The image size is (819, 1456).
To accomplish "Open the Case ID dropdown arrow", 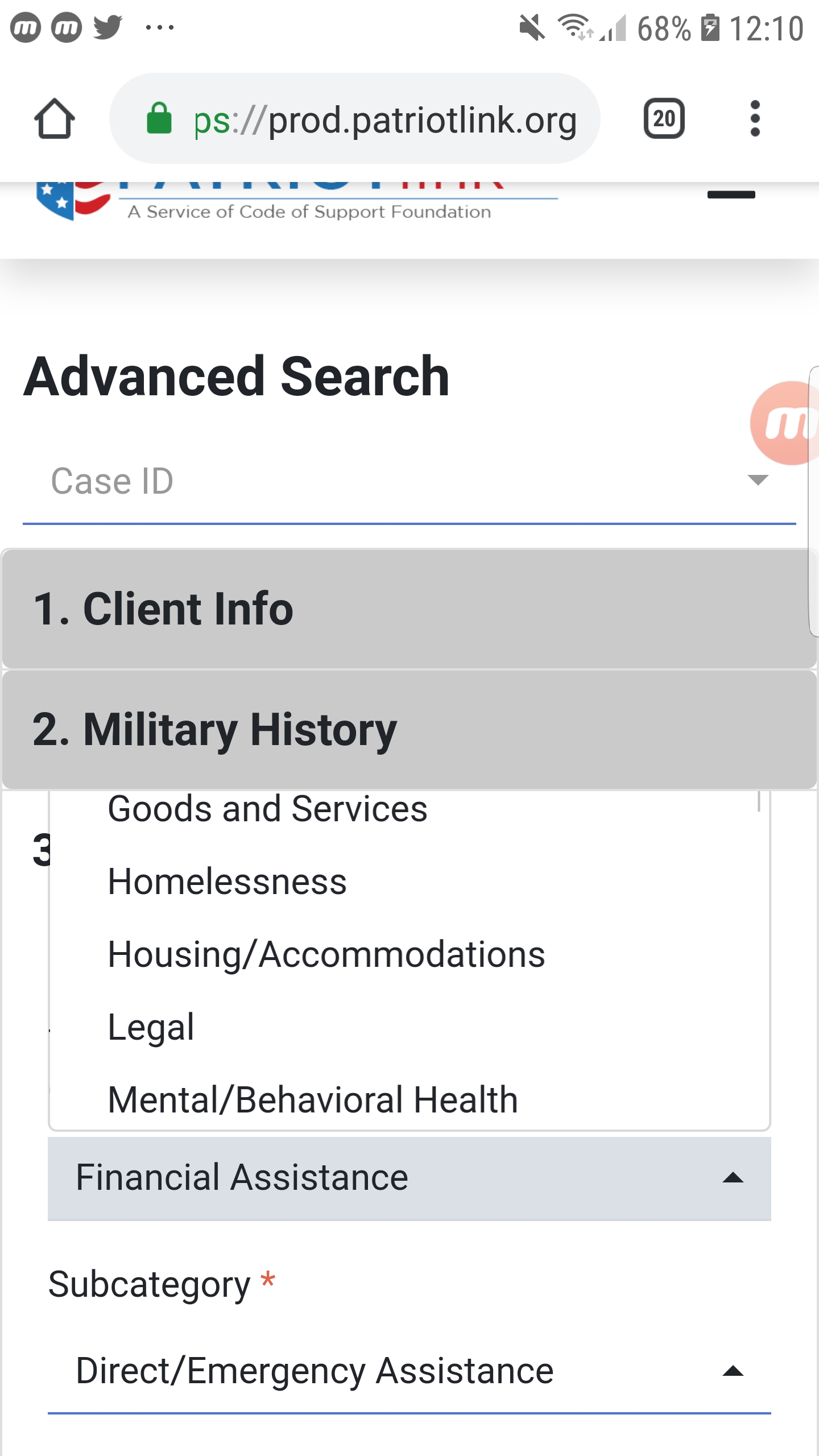I will click(756, 482).
